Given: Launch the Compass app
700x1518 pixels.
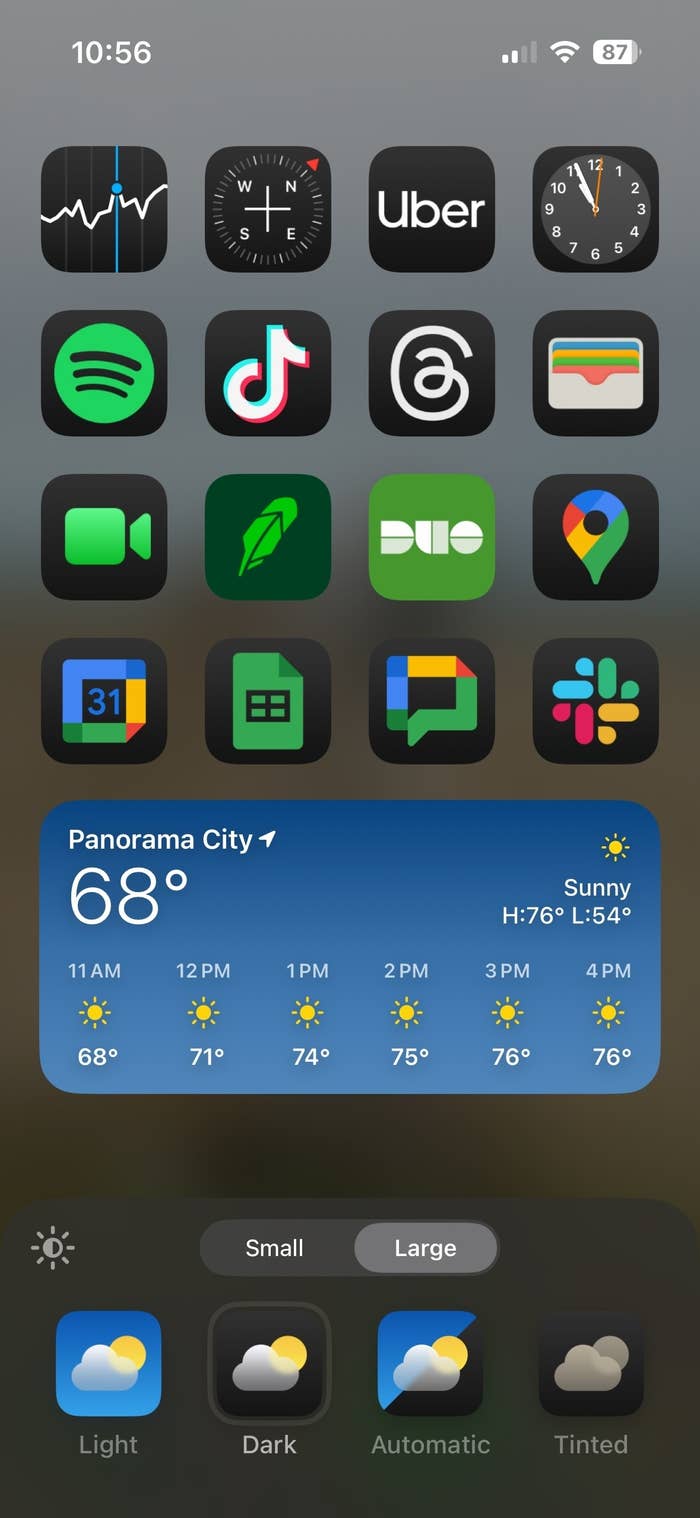Looking at the screenshot, I should click(268, 209).
